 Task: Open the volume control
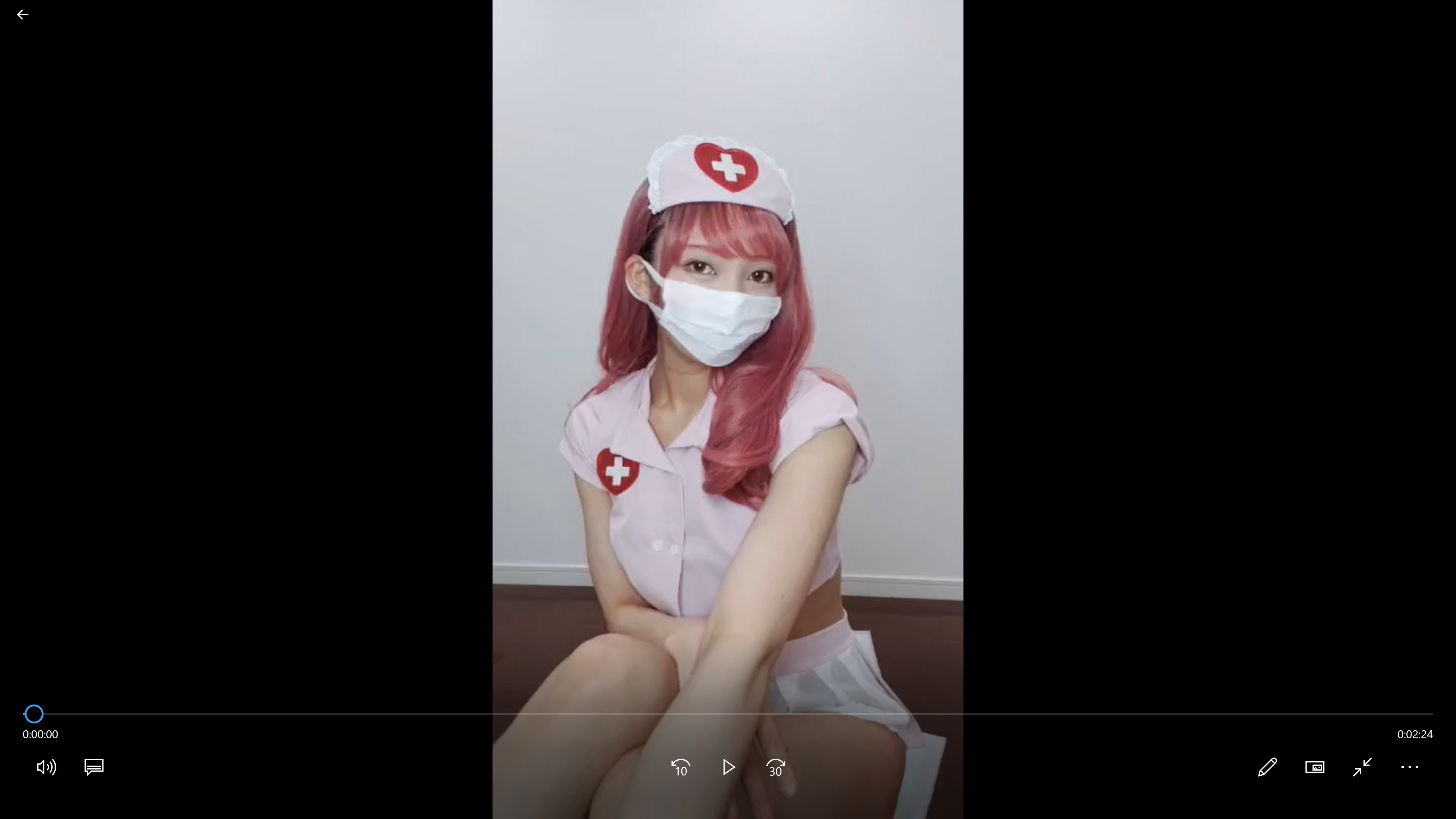tap(46, 767)
